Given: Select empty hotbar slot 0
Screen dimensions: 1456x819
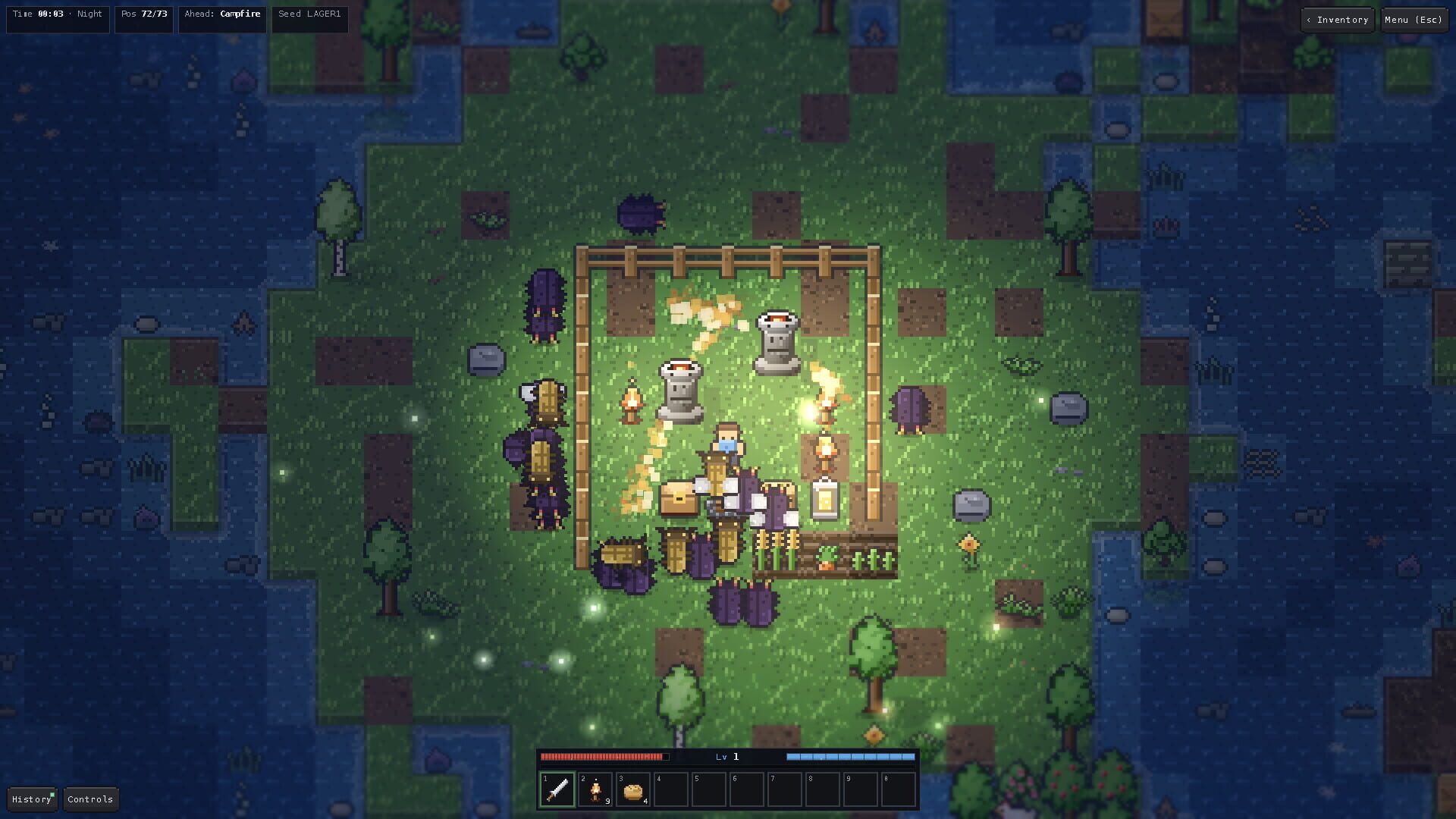Looking at the screenshot, I should (899, 789).
